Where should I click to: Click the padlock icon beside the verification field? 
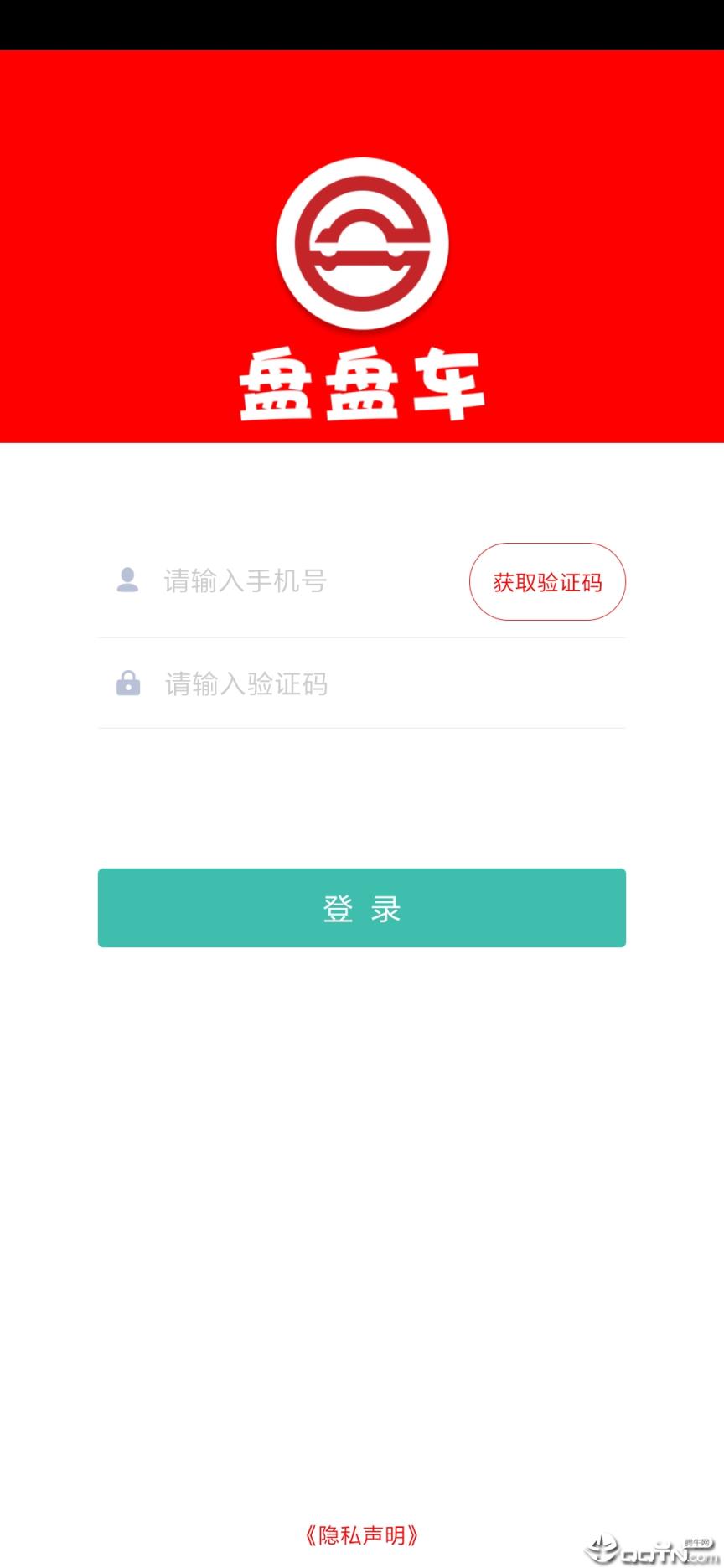127,683
